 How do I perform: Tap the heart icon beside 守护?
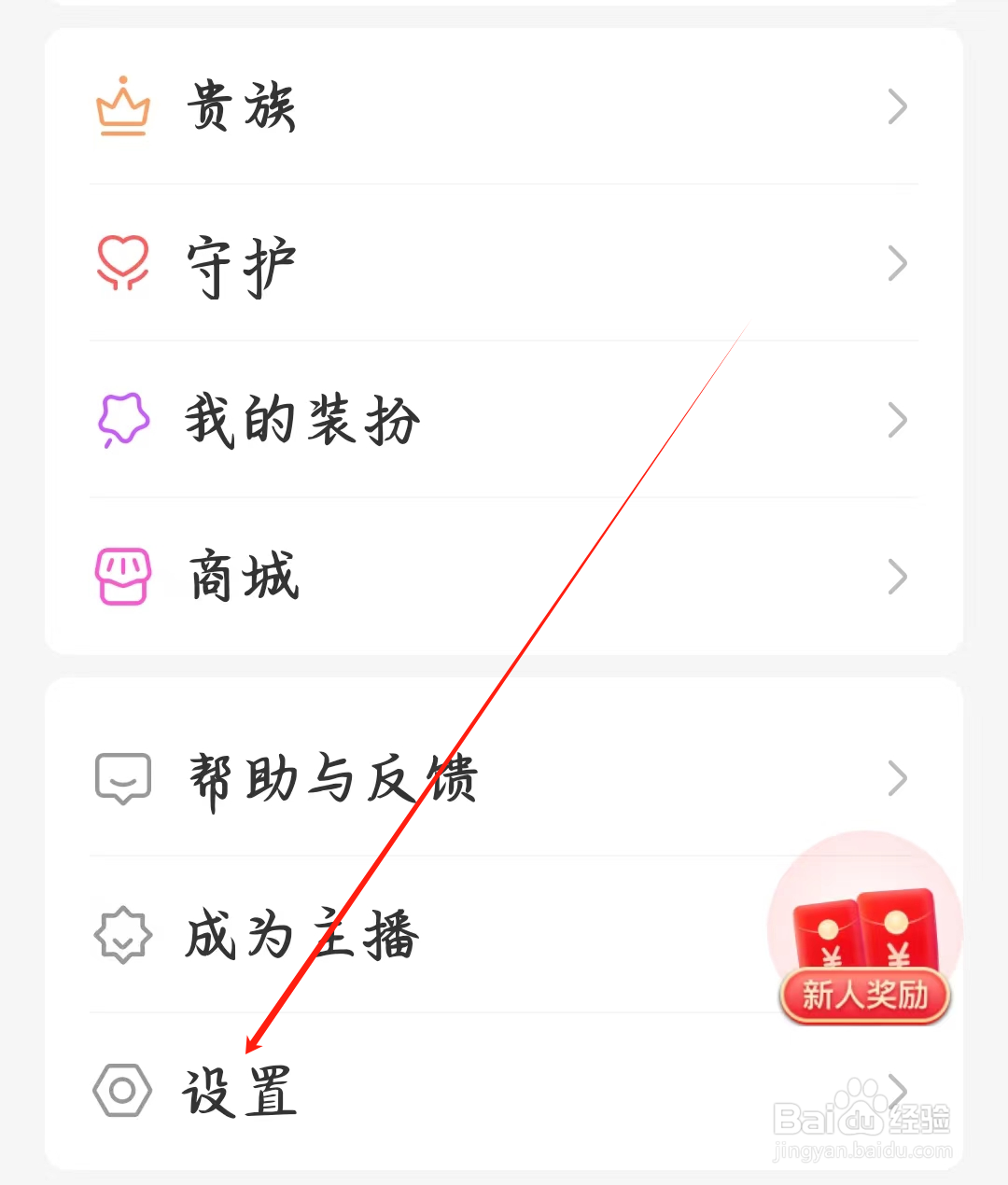pyautogui.click(x=123, y=264)
